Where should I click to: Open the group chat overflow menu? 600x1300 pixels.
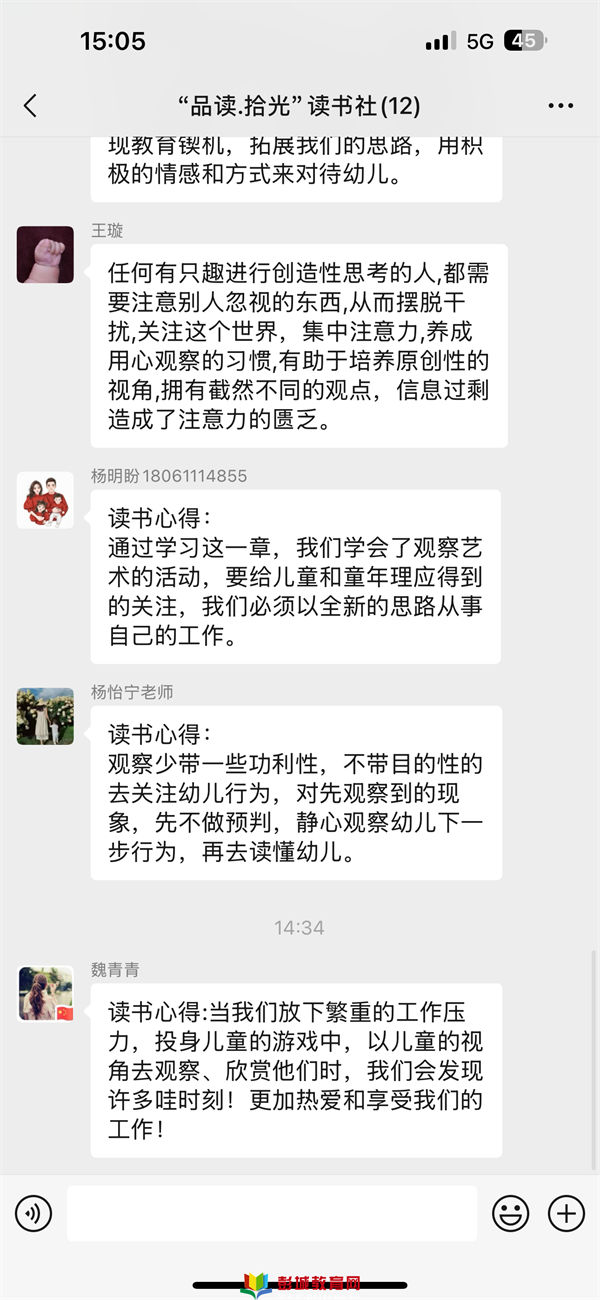pyautogui.click(x=560, y=106)
